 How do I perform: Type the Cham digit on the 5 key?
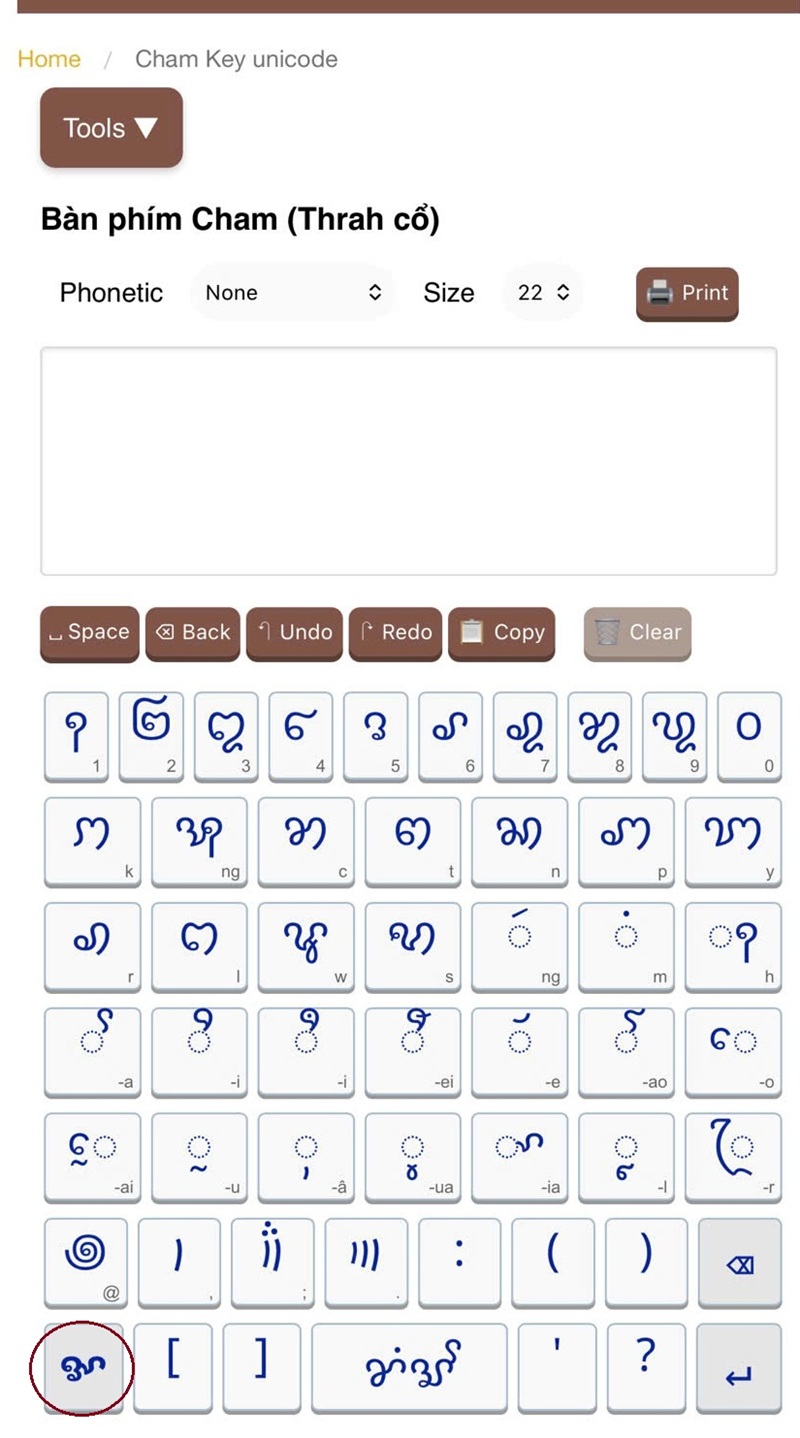[x=375, y=733]
